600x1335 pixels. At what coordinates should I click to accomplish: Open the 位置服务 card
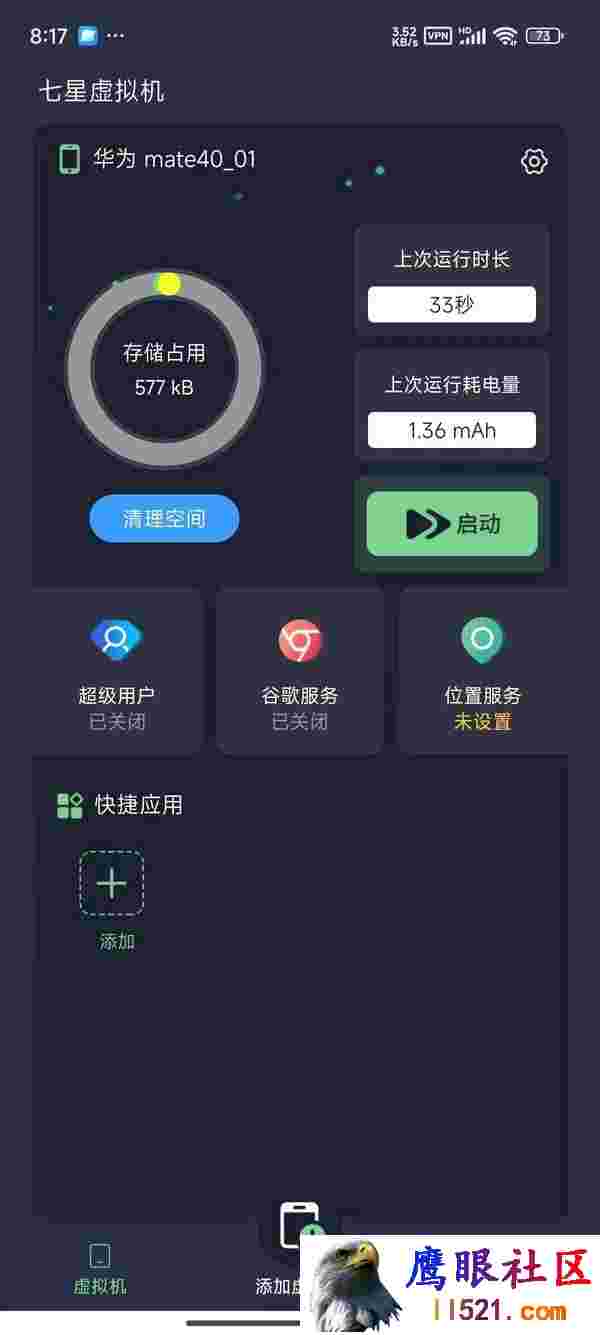pos(483,671)
